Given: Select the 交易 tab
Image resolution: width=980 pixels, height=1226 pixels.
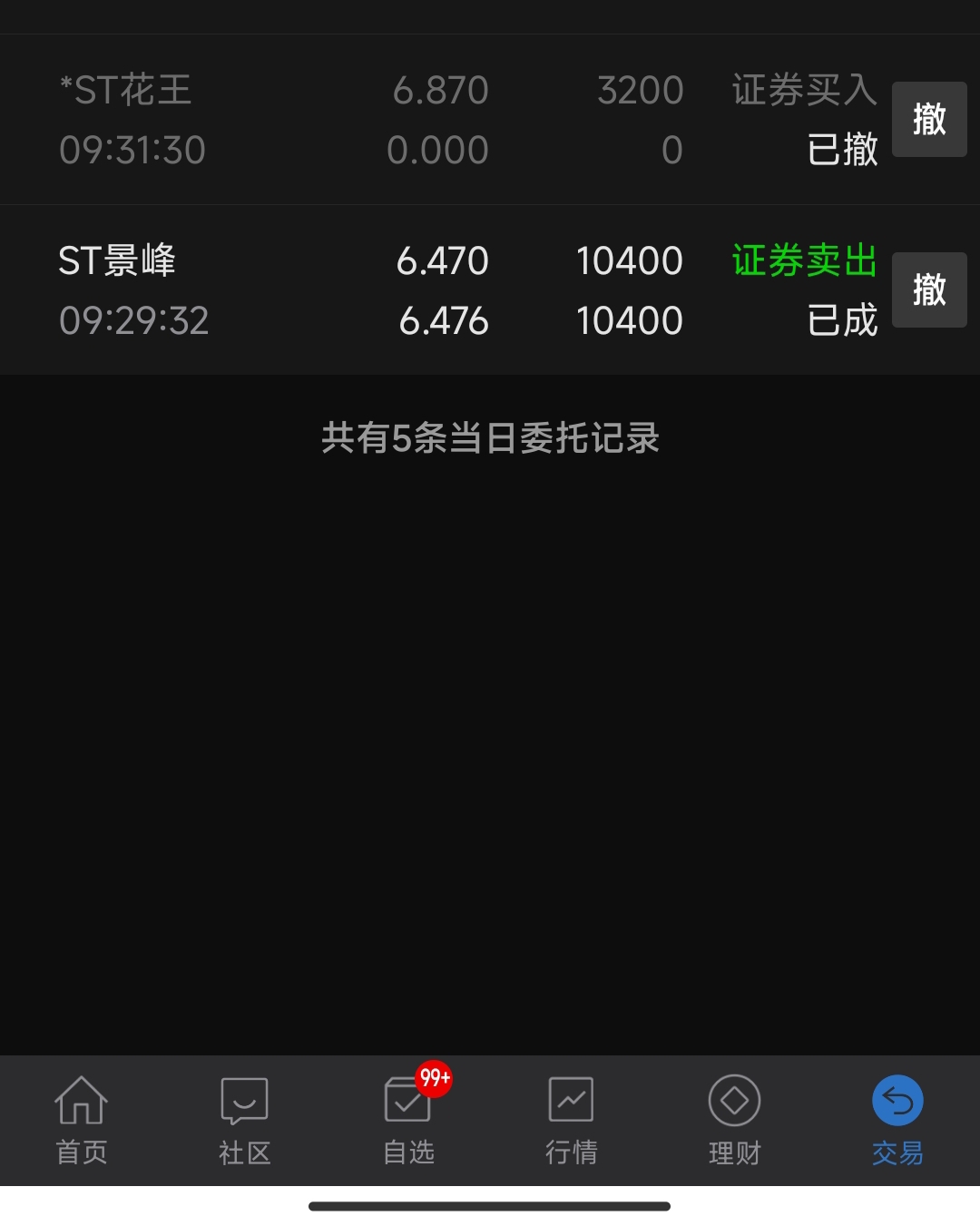Looking at the screenshot, I should point(898,1121).
